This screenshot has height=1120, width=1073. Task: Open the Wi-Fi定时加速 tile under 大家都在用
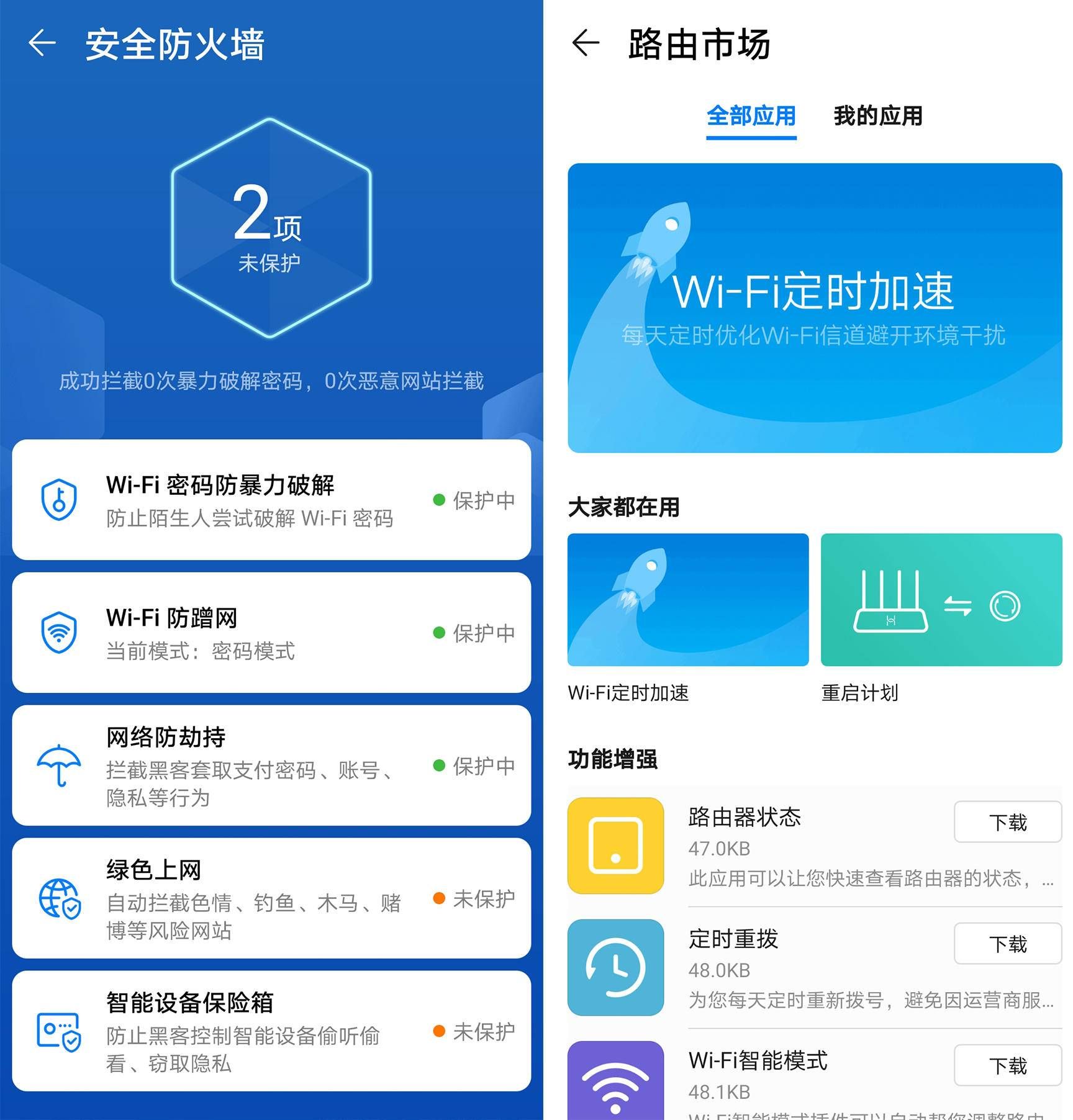pyautogui.click(x=687, y=600)
